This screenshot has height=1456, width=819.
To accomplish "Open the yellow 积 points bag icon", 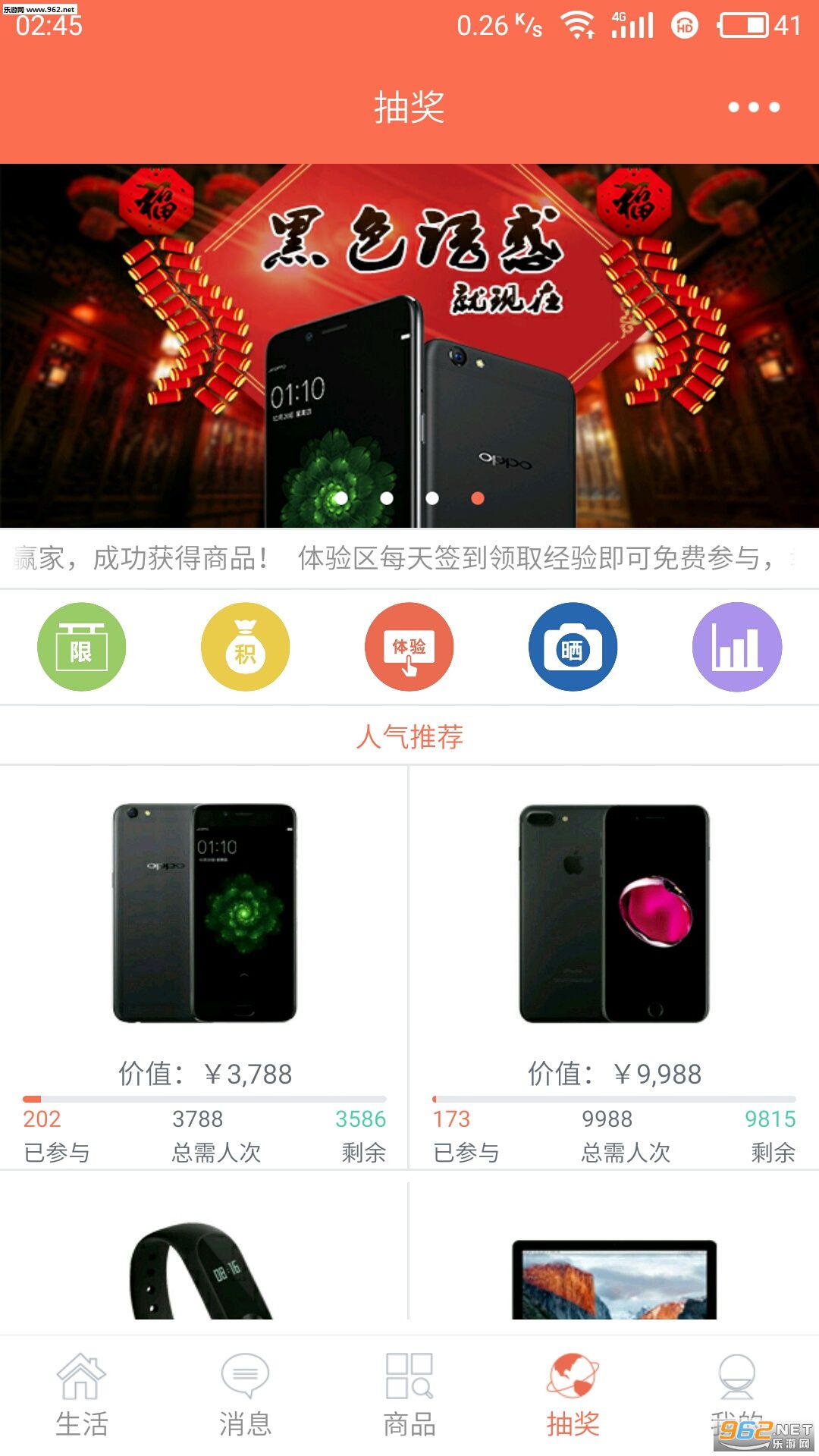I will point(245,647).
